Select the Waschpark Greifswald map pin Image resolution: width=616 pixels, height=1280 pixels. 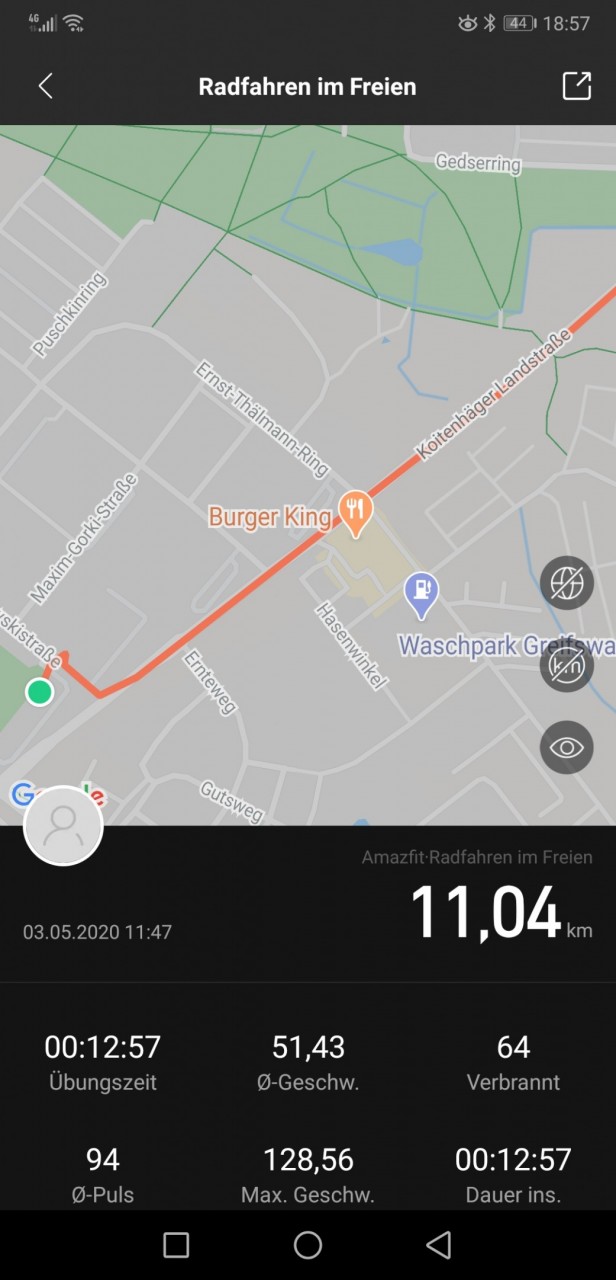click(422, 595)
